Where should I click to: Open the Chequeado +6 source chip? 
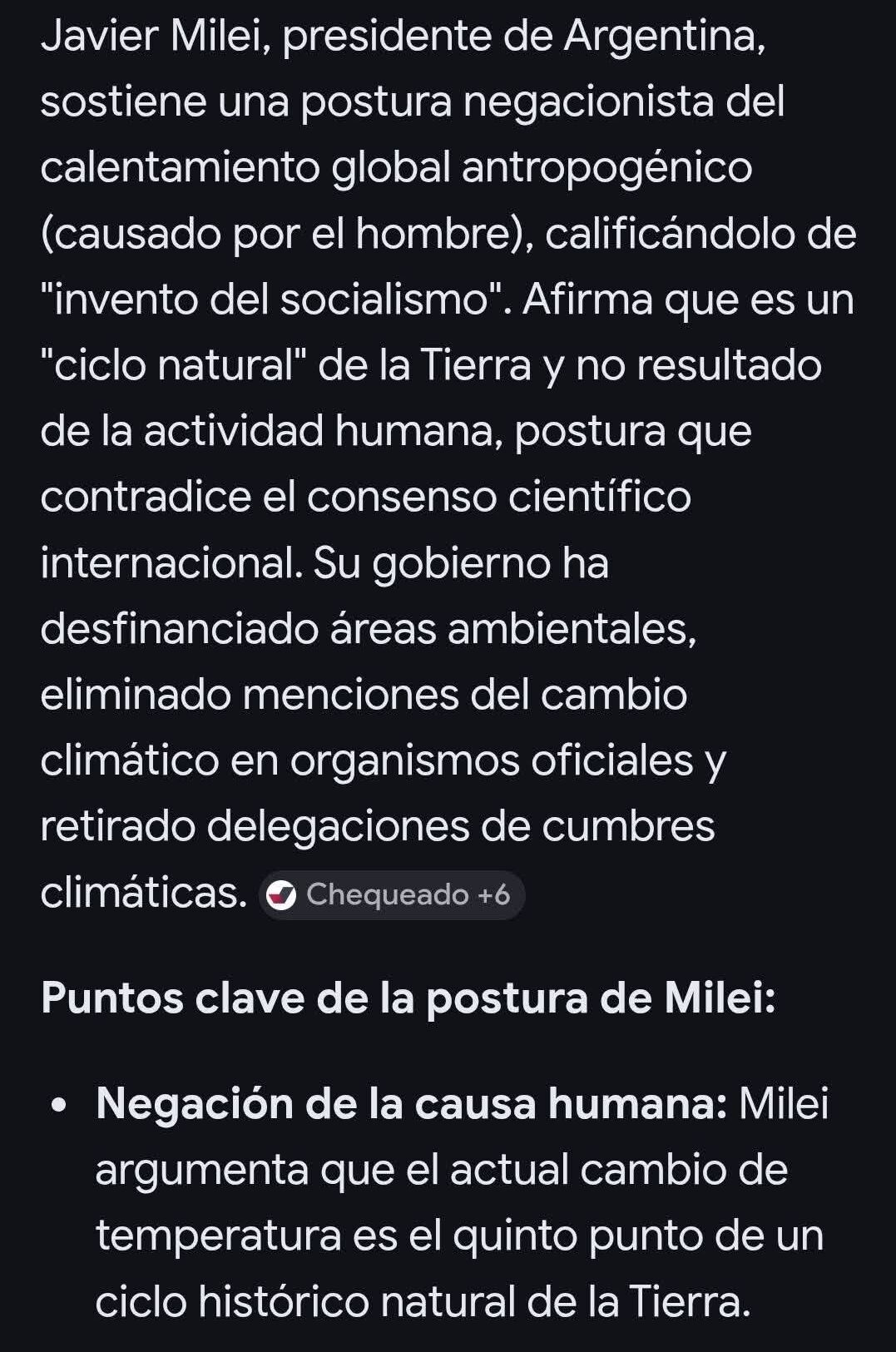pyautogui.click(x=391, y=894)
